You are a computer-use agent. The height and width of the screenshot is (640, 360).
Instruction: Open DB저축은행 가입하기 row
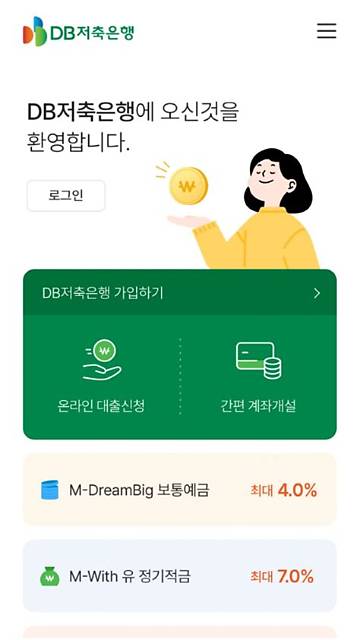pos(180,293)
